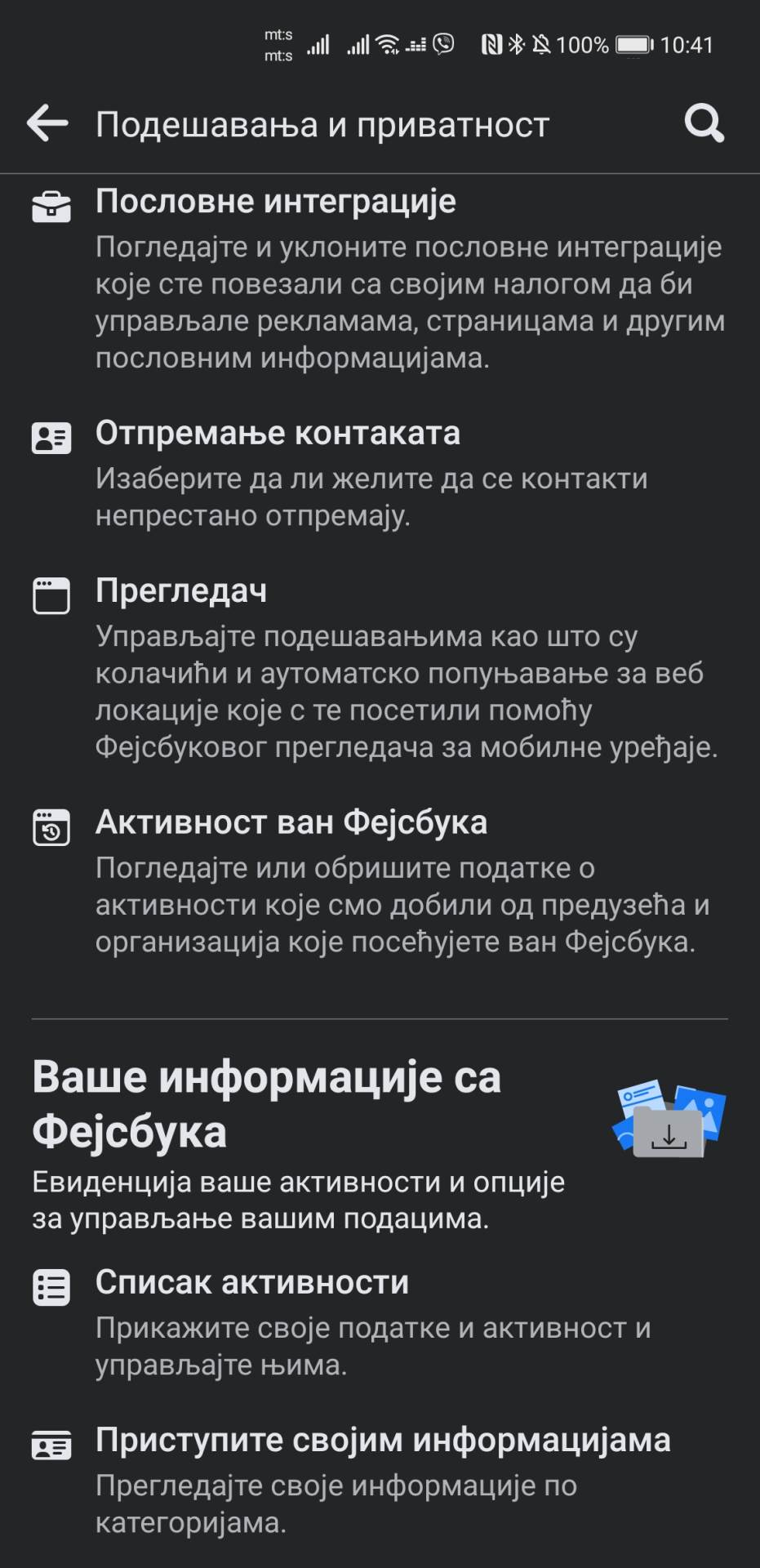The image size is (760, 1568).
Task: Open Активност ван Фејсбука
Action: point(291,822)
